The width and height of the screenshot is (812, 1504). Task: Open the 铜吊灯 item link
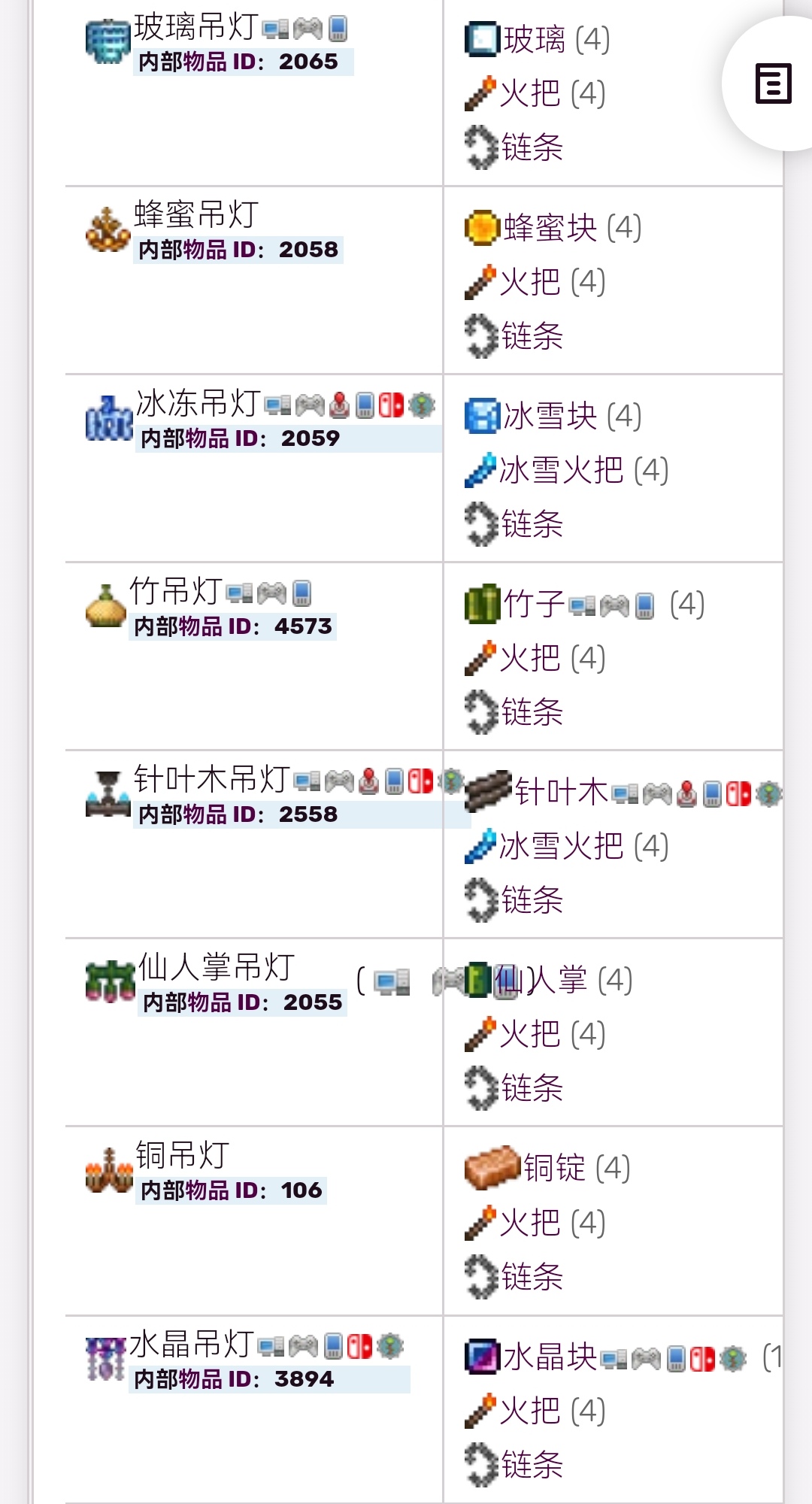(x=183, y=1155)
